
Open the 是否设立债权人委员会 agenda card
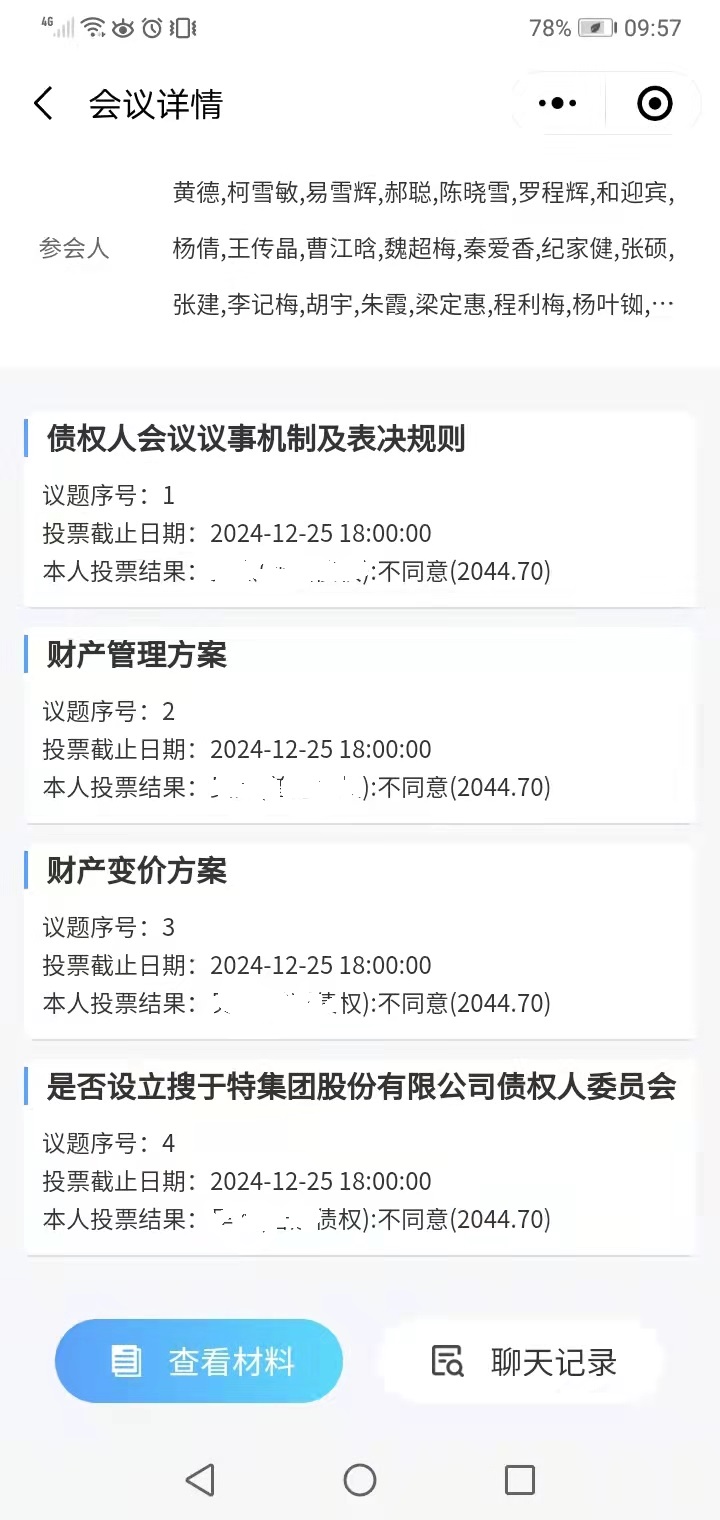point(360,1157)
